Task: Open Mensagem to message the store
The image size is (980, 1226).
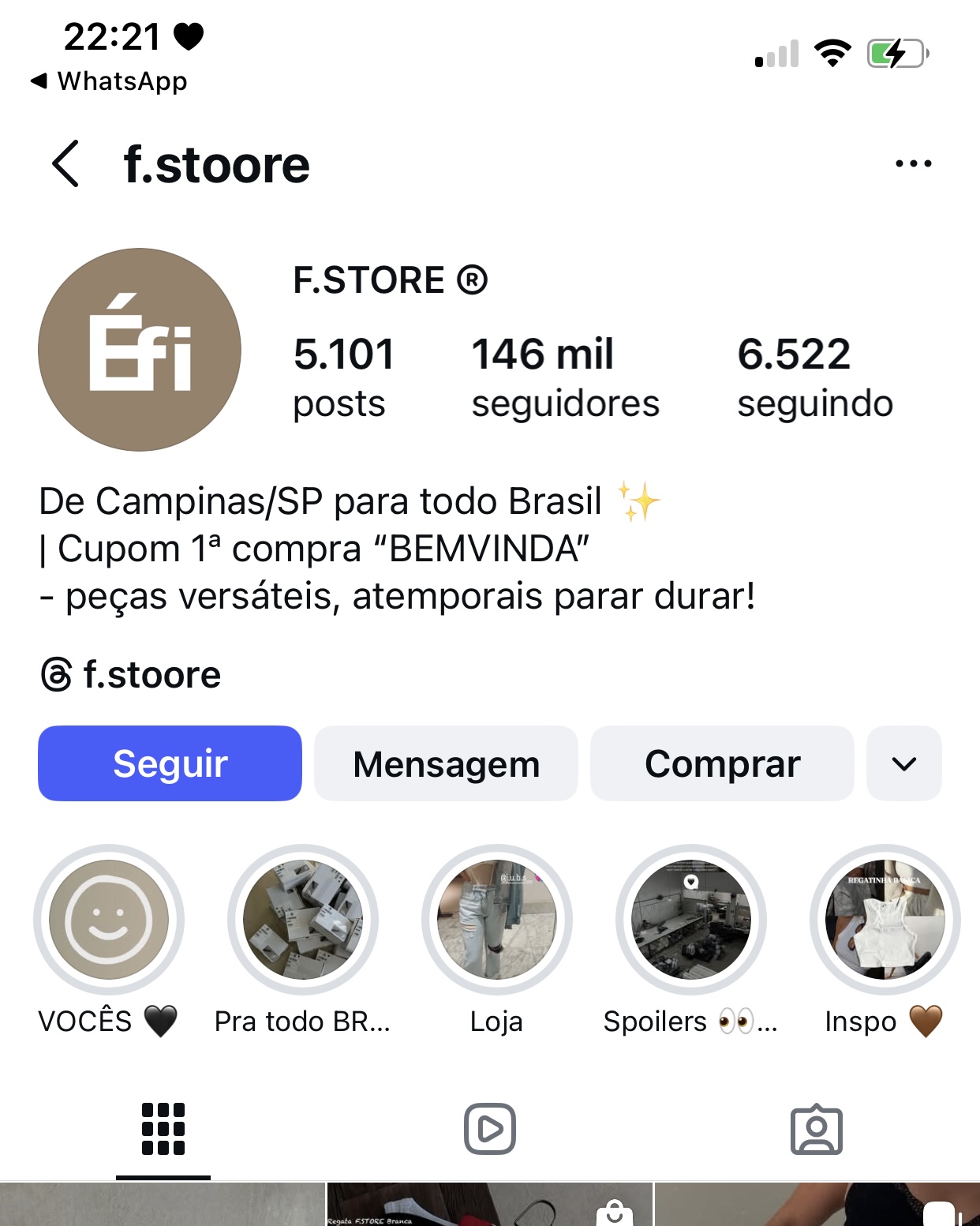Action: click(445, 763)
